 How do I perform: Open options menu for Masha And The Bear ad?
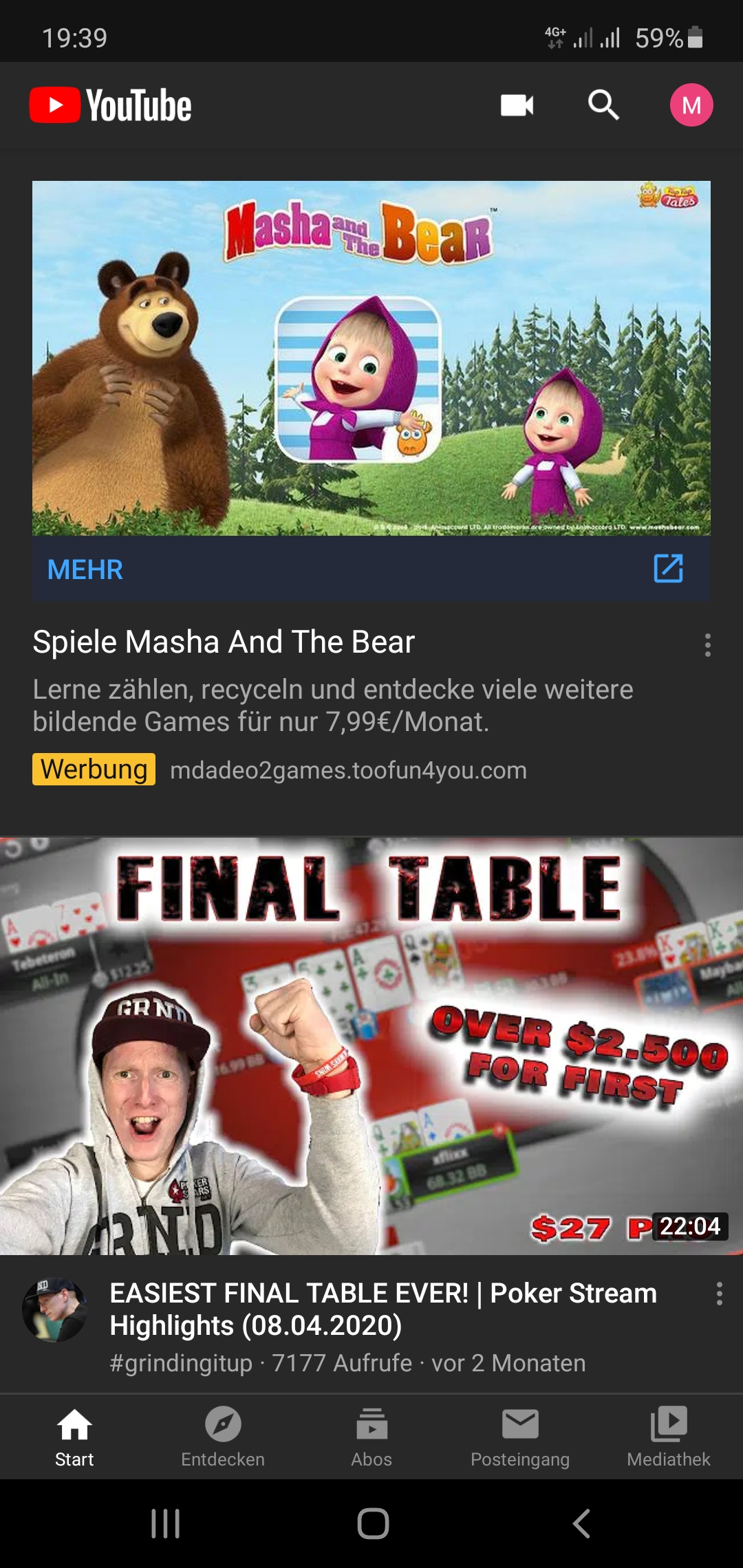[x=707, y=645]
